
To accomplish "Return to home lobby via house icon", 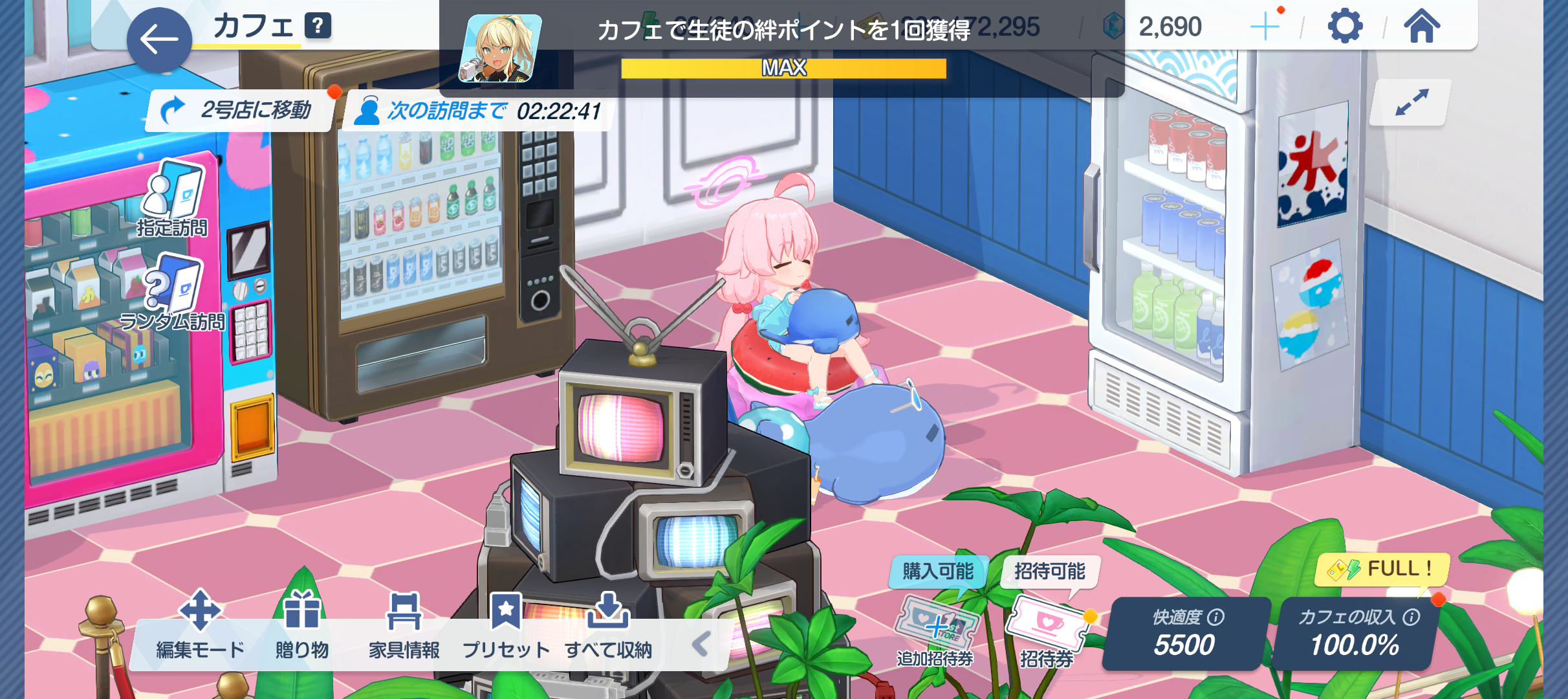I will point(1421,27).
